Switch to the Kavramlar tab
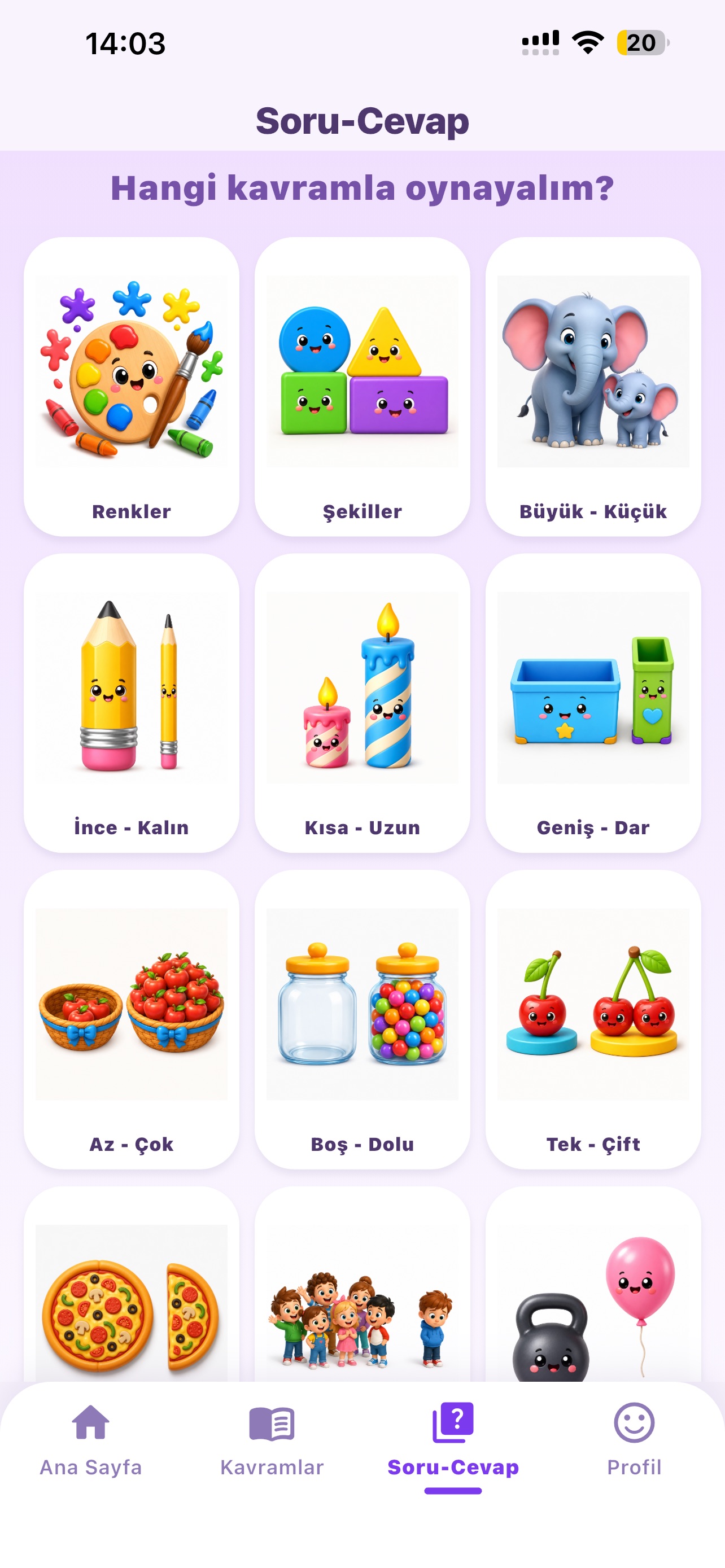Image resolution: width=725 pixels, height=1568 pixels. coord(272,1440)
